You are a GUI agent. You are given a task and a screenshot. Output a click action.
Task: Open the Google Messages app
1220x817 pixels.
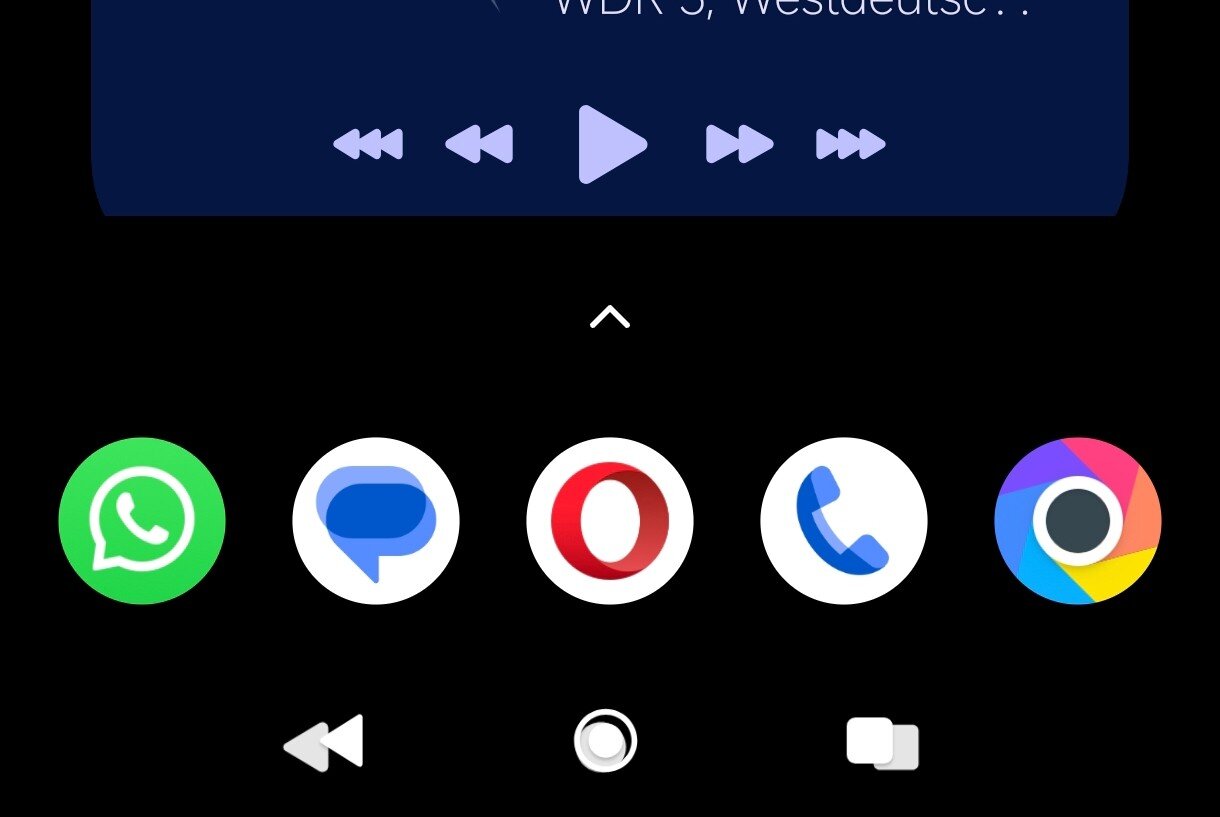click(x=376, y=521)
